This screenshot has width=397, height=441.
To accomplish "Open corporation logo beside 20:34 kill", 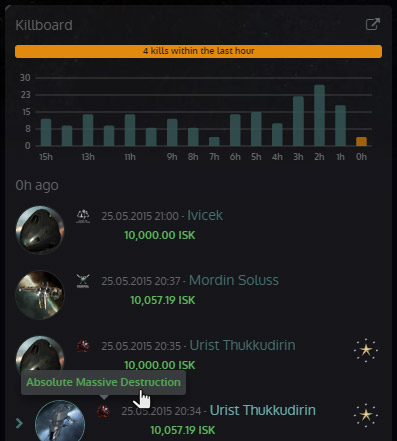I will (x=103, y=411).
